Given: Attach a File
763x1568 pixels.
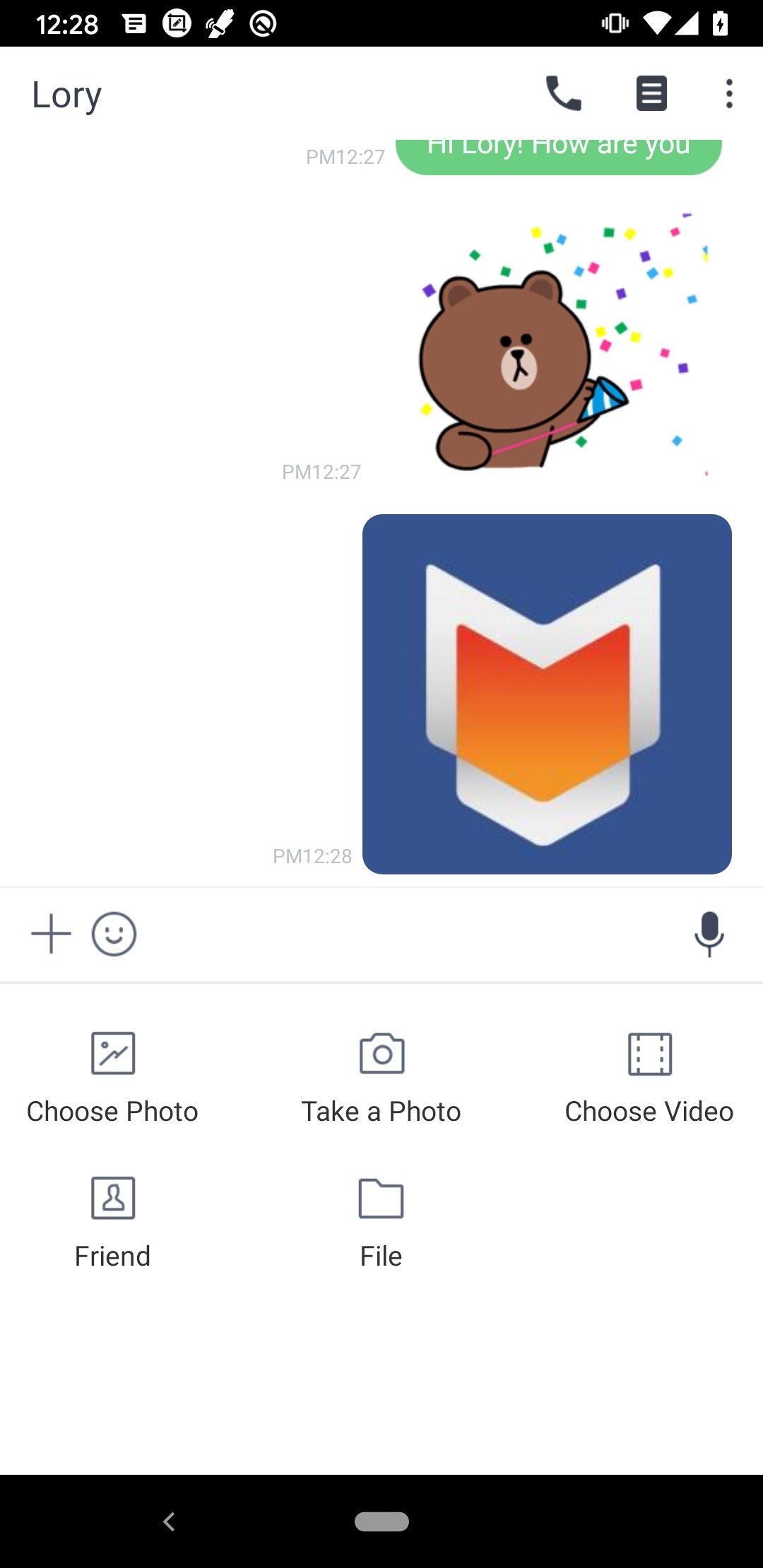Looking at the screenshot, I should [x=381, y=1223].
